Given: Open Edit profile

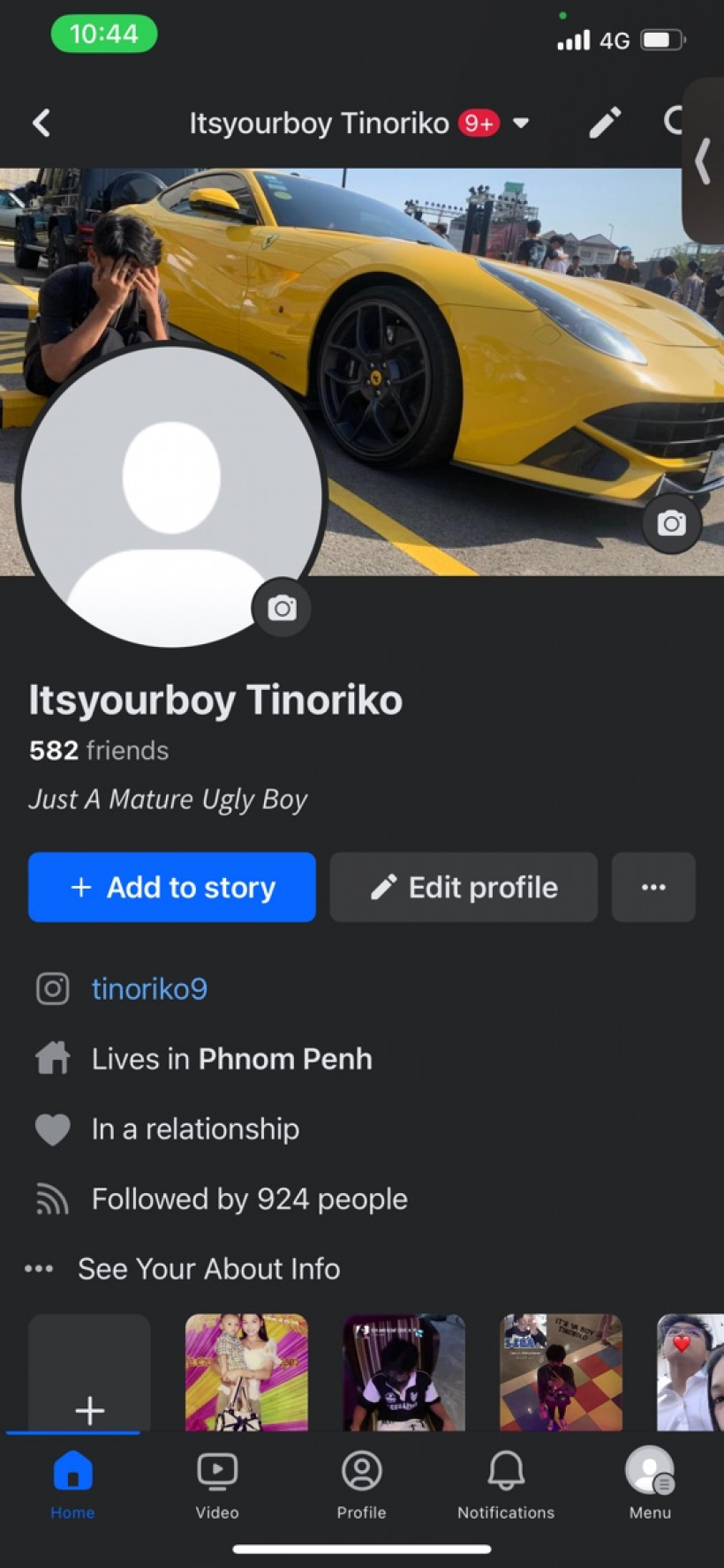Looking at the screenshot, I should tap(464, 887).
